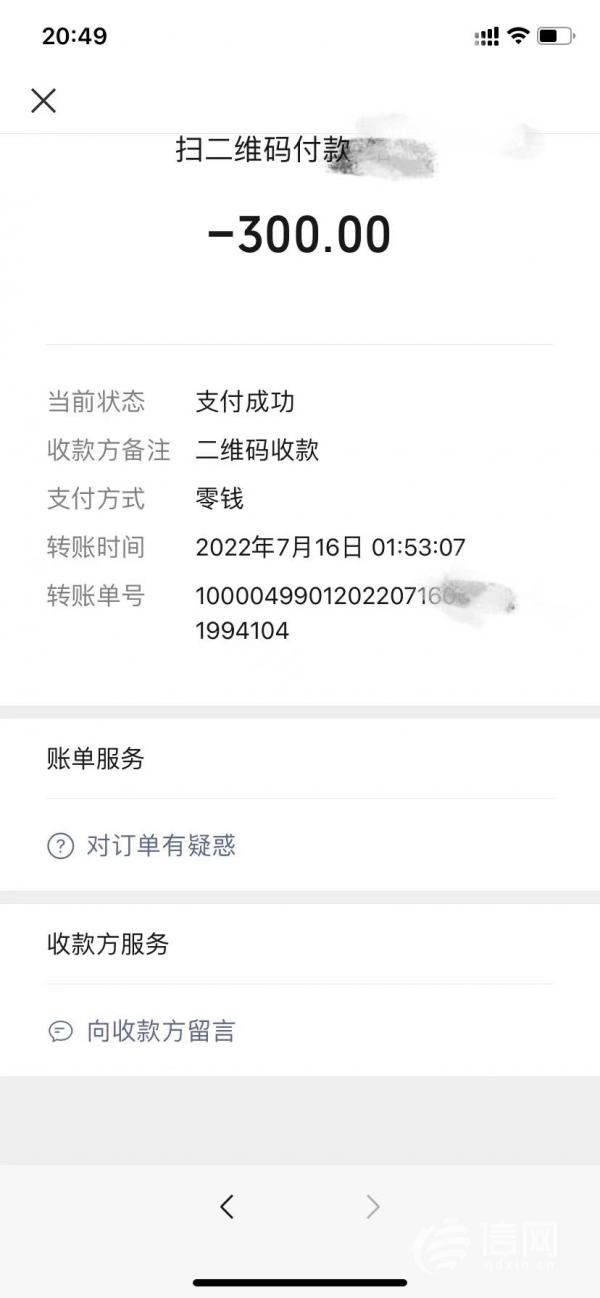
Task: Close the payment details page
Action: point(43,100)
